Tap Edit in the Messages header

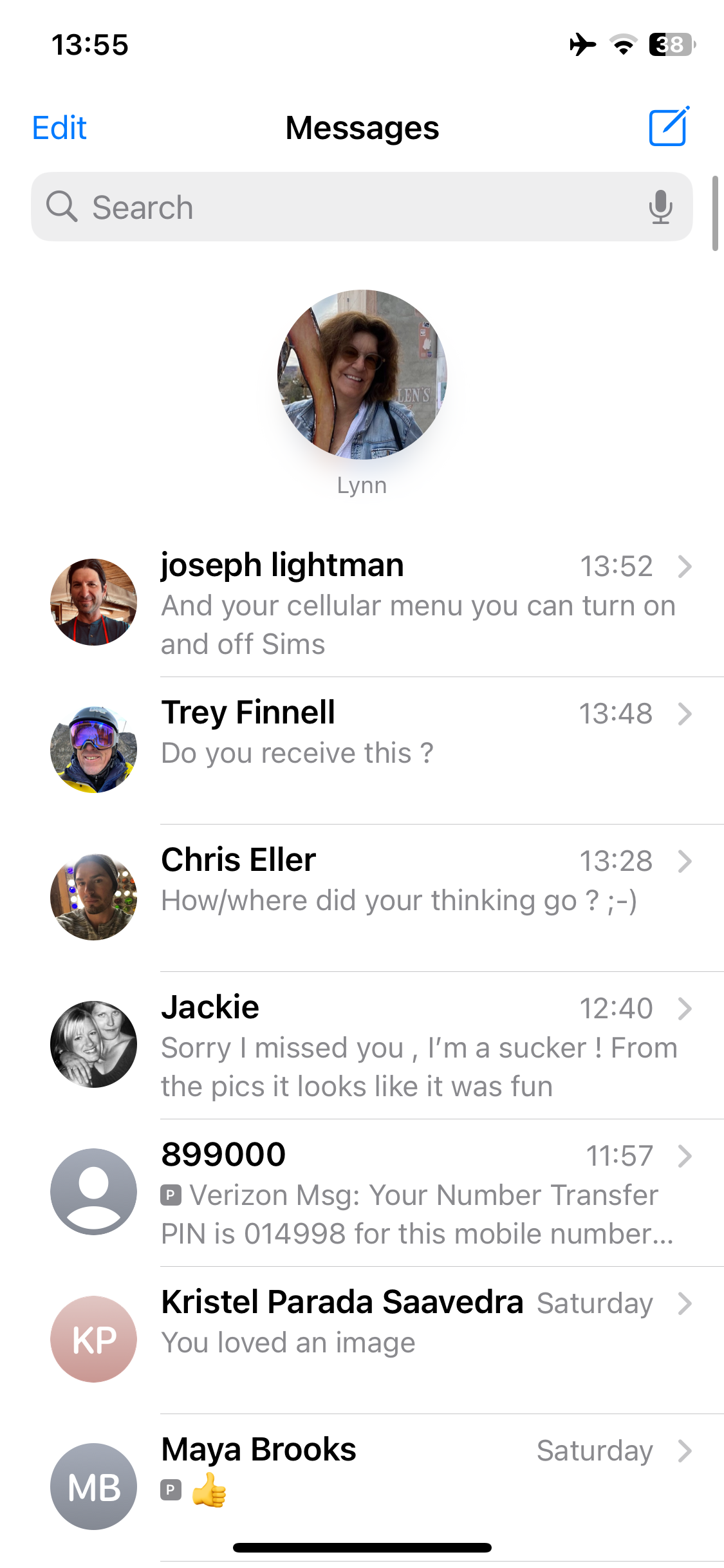59,127
